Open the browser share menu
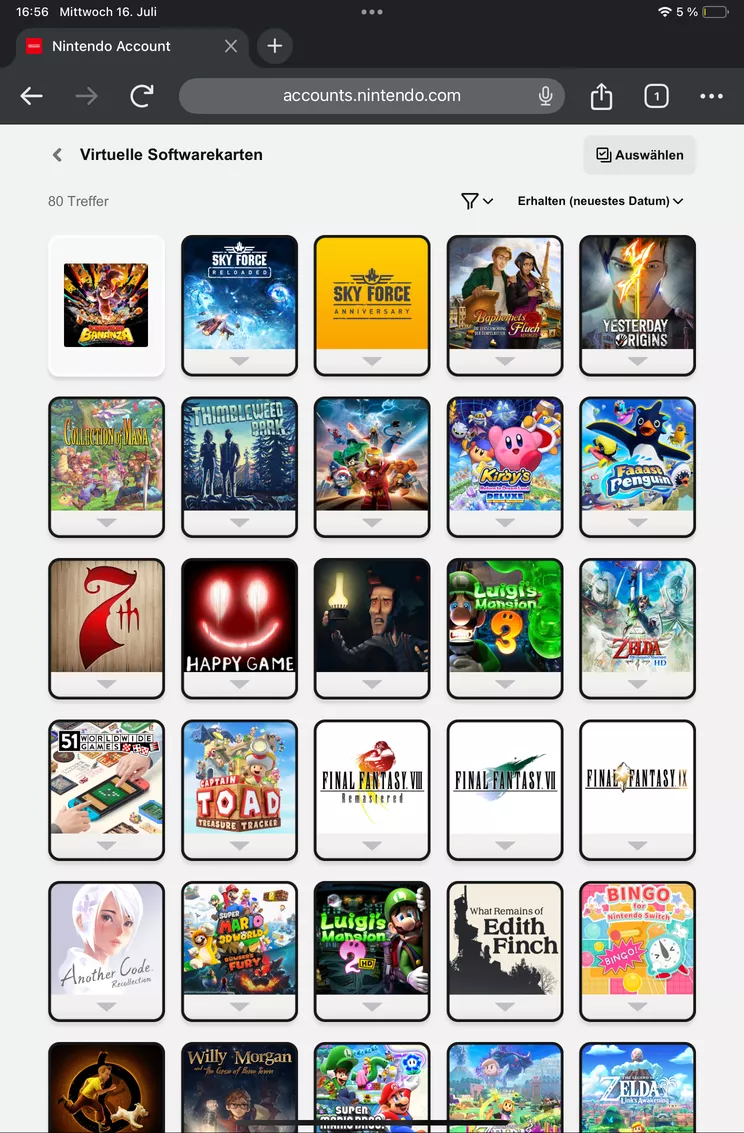 600,96
